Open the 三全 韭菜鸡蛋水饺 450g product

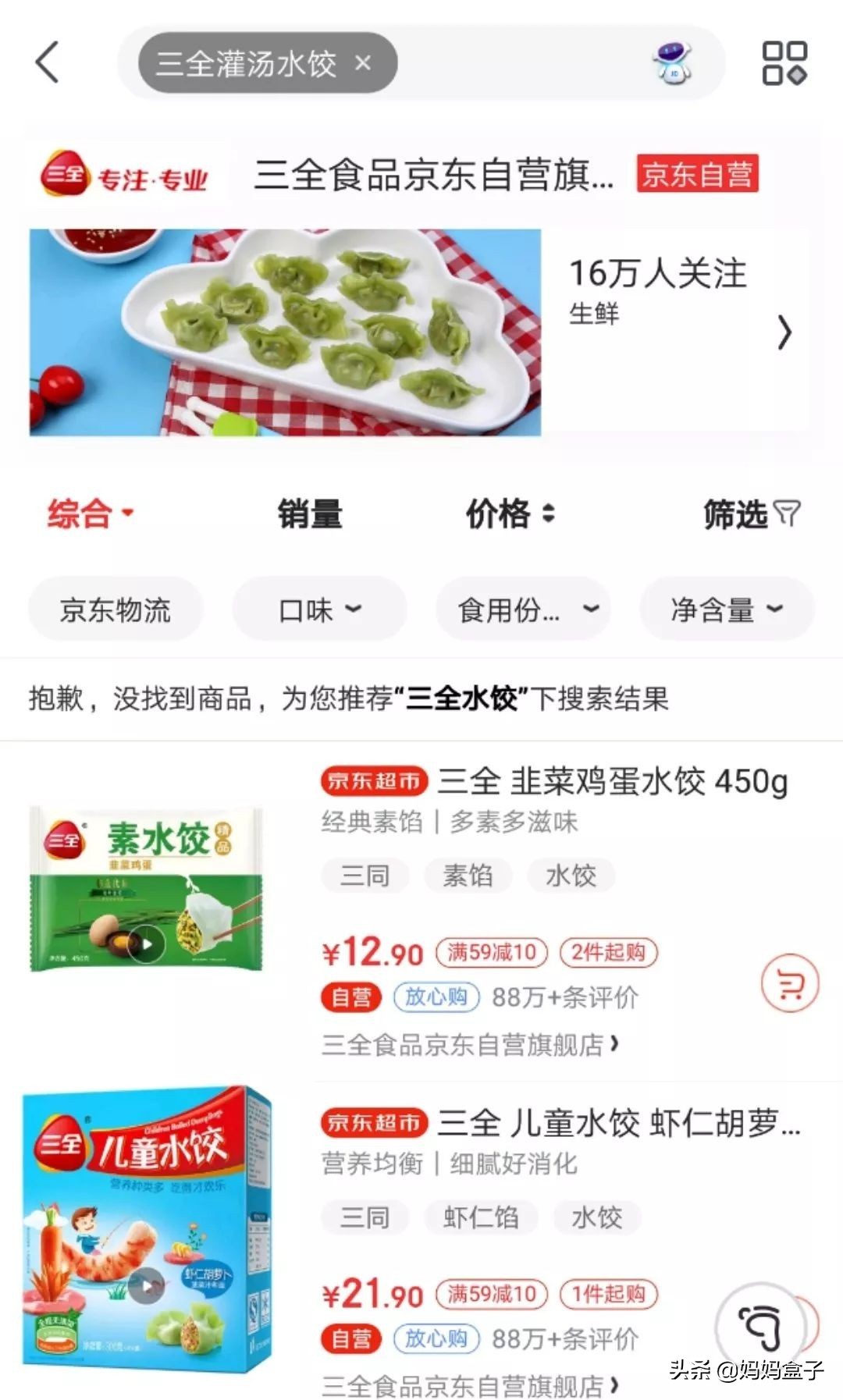pos(612,781)
